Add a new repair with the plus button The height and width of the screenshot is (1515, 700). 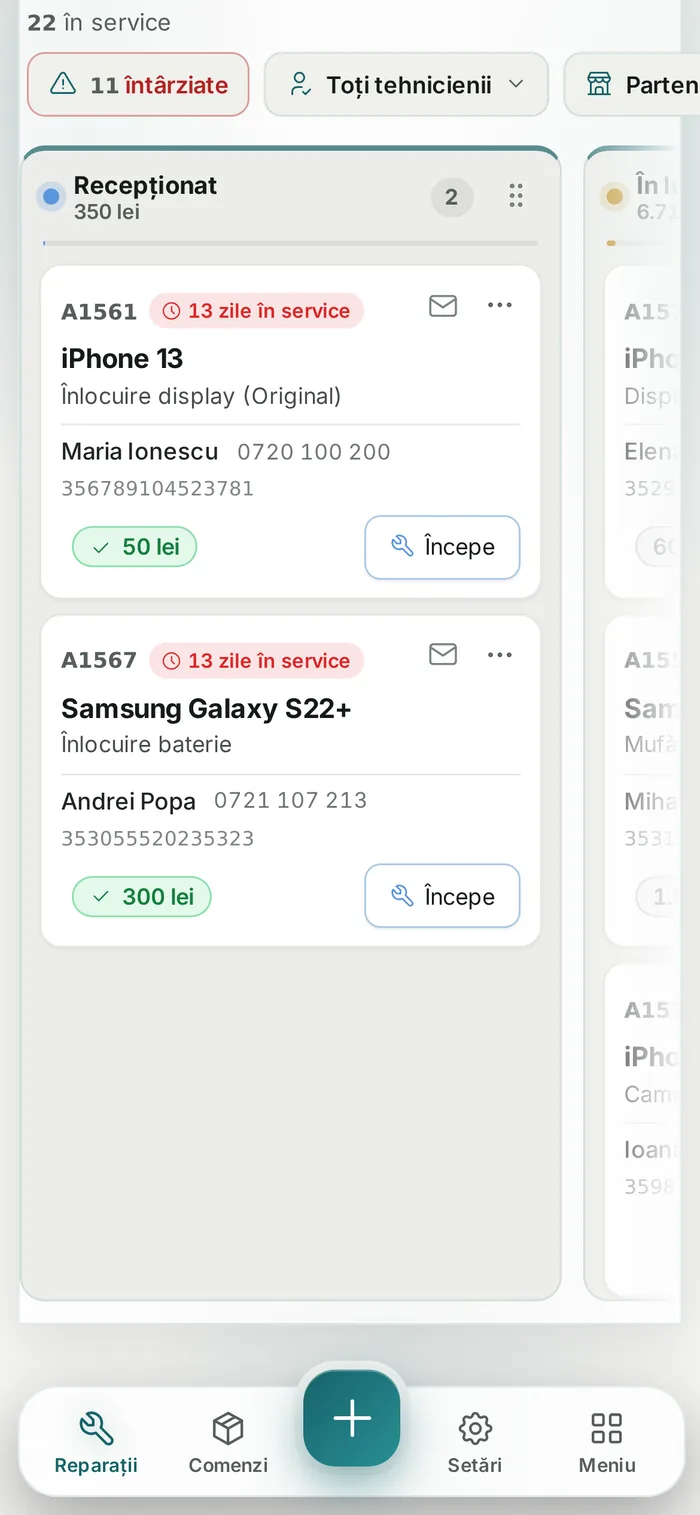click(352, 1418)
